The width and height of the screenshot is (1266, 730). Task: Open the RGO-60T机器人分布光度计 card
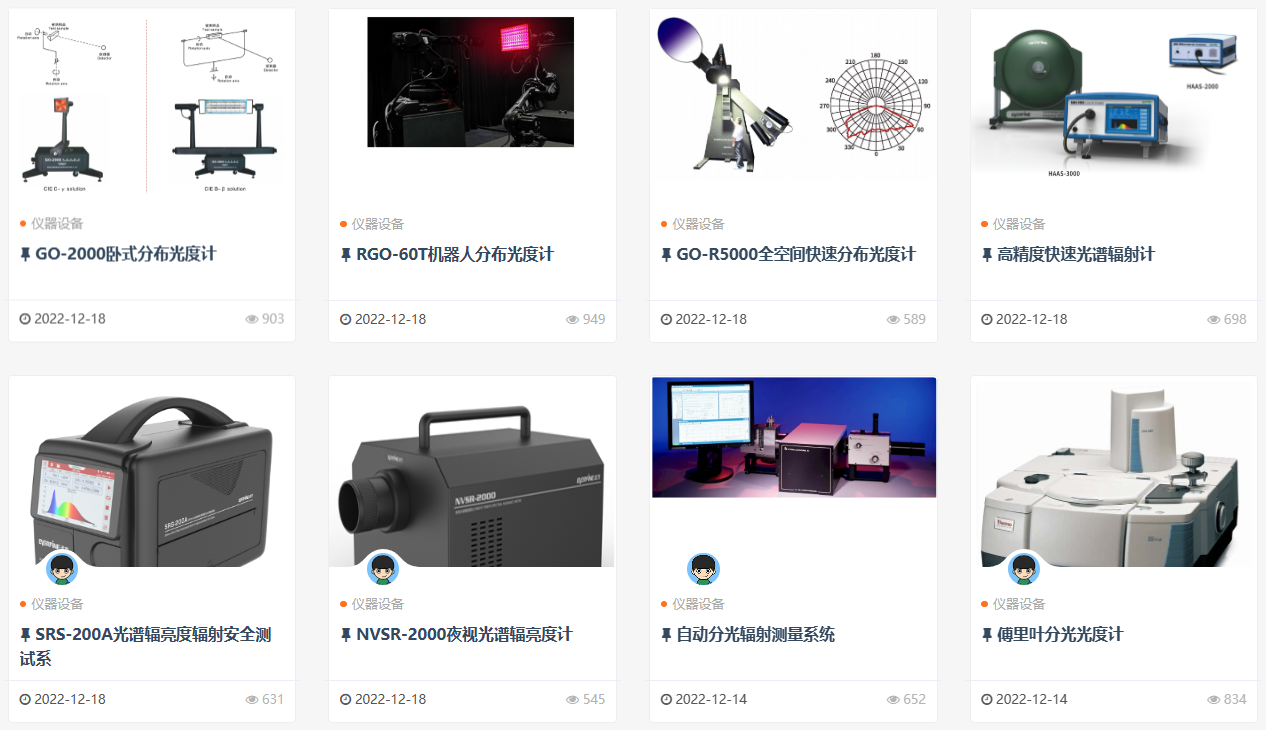pos(454,254)
